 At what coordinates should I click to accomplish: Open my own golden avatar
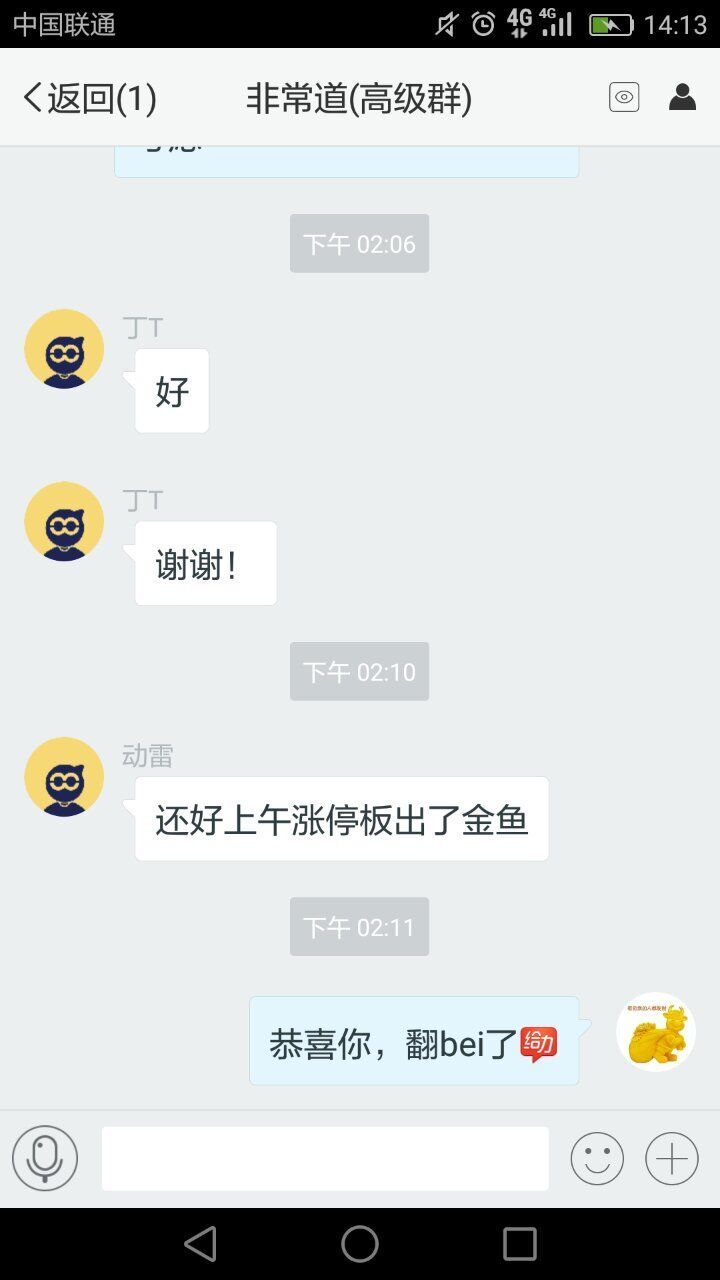(x=656, y=1032)
